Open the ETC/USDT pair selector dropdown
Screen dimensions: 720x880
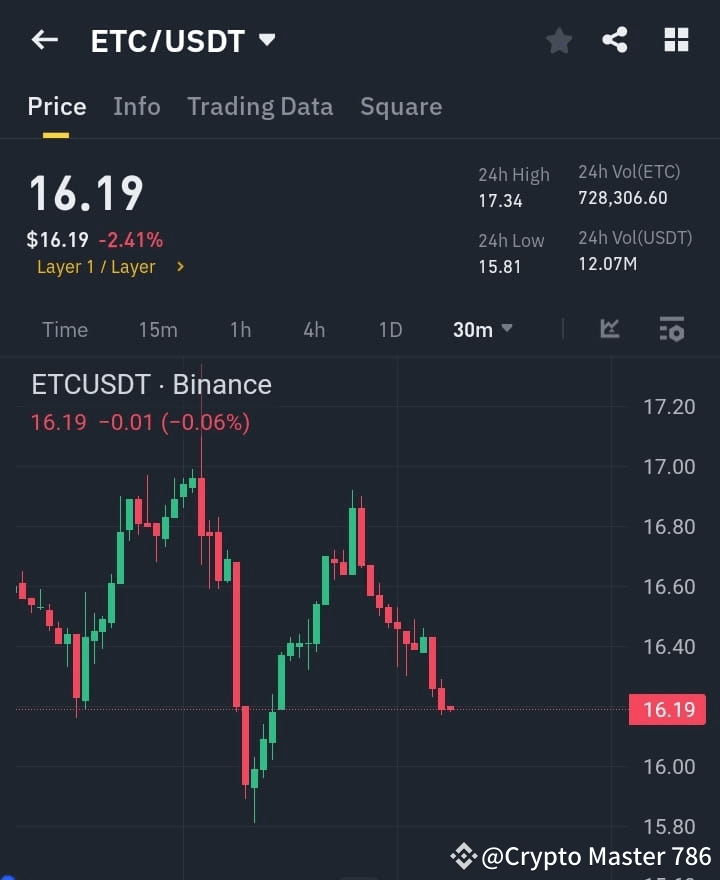coord(183,41)
